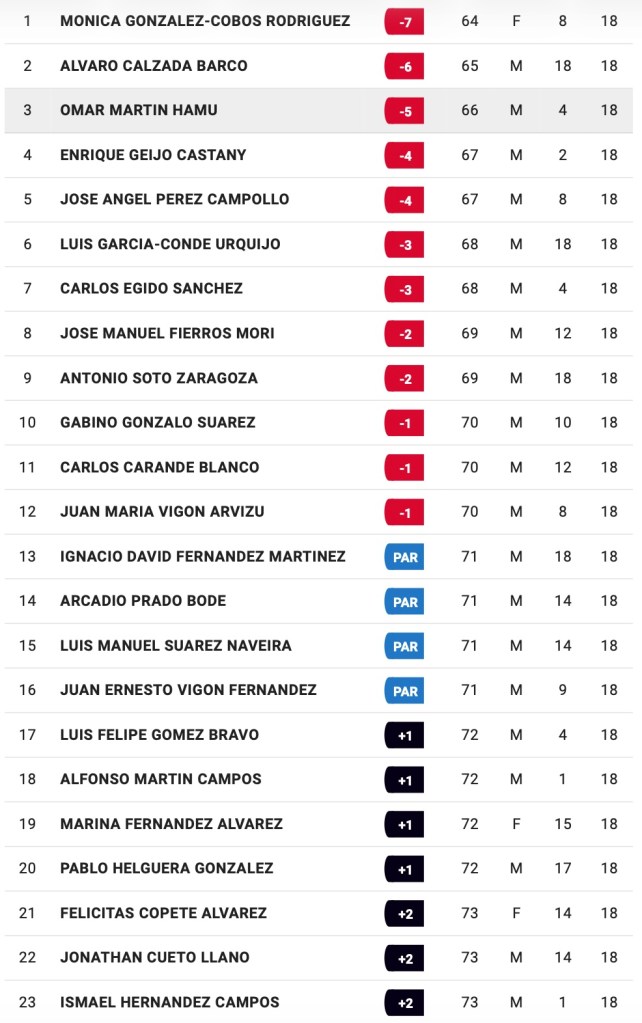This screenshot has height=1023, width=642.
Task: Open Monica Gonzalez-Cobos Rodriguez's scorecard
Action: (205, 21)
